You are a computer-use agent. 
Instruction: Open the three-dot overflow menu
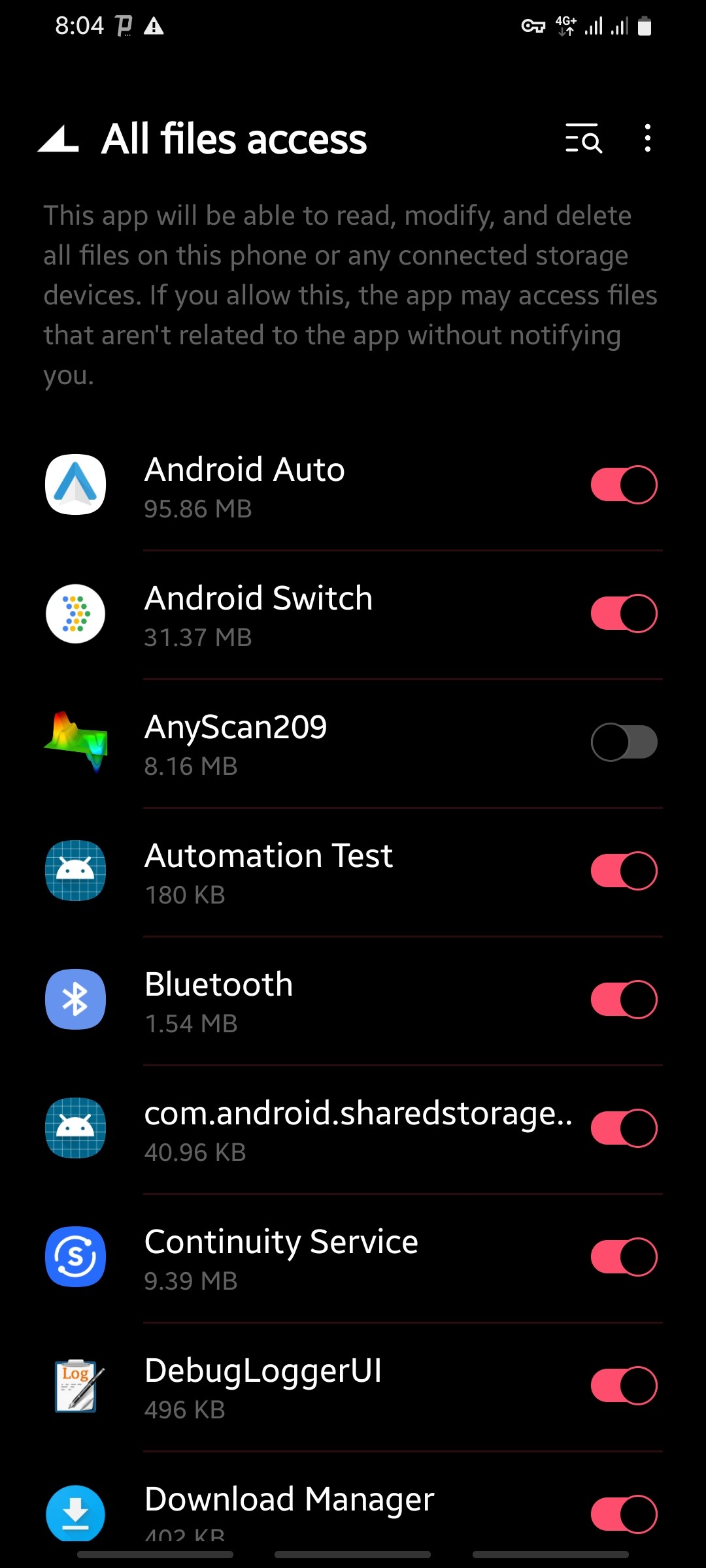tap(647, 139)
